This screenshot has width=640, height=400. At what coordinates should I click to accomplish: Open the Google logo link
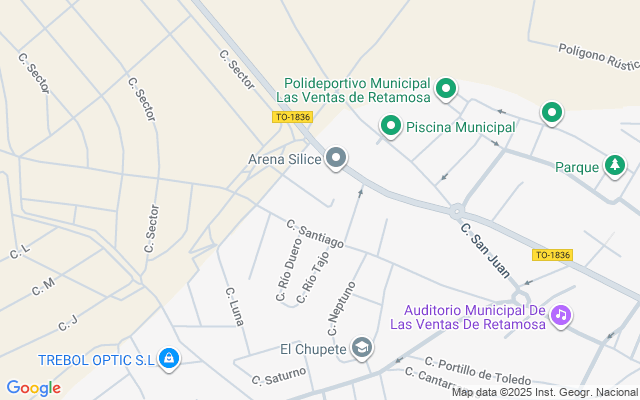33,388
